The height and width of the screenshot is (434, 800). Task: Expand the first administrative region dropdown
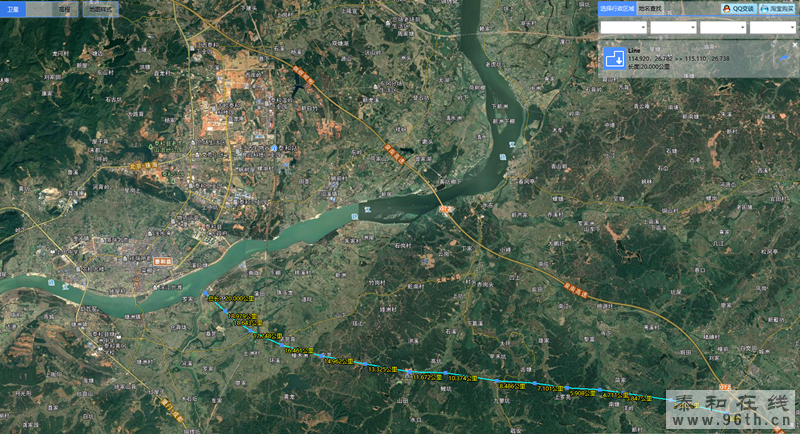click(622, 28)
